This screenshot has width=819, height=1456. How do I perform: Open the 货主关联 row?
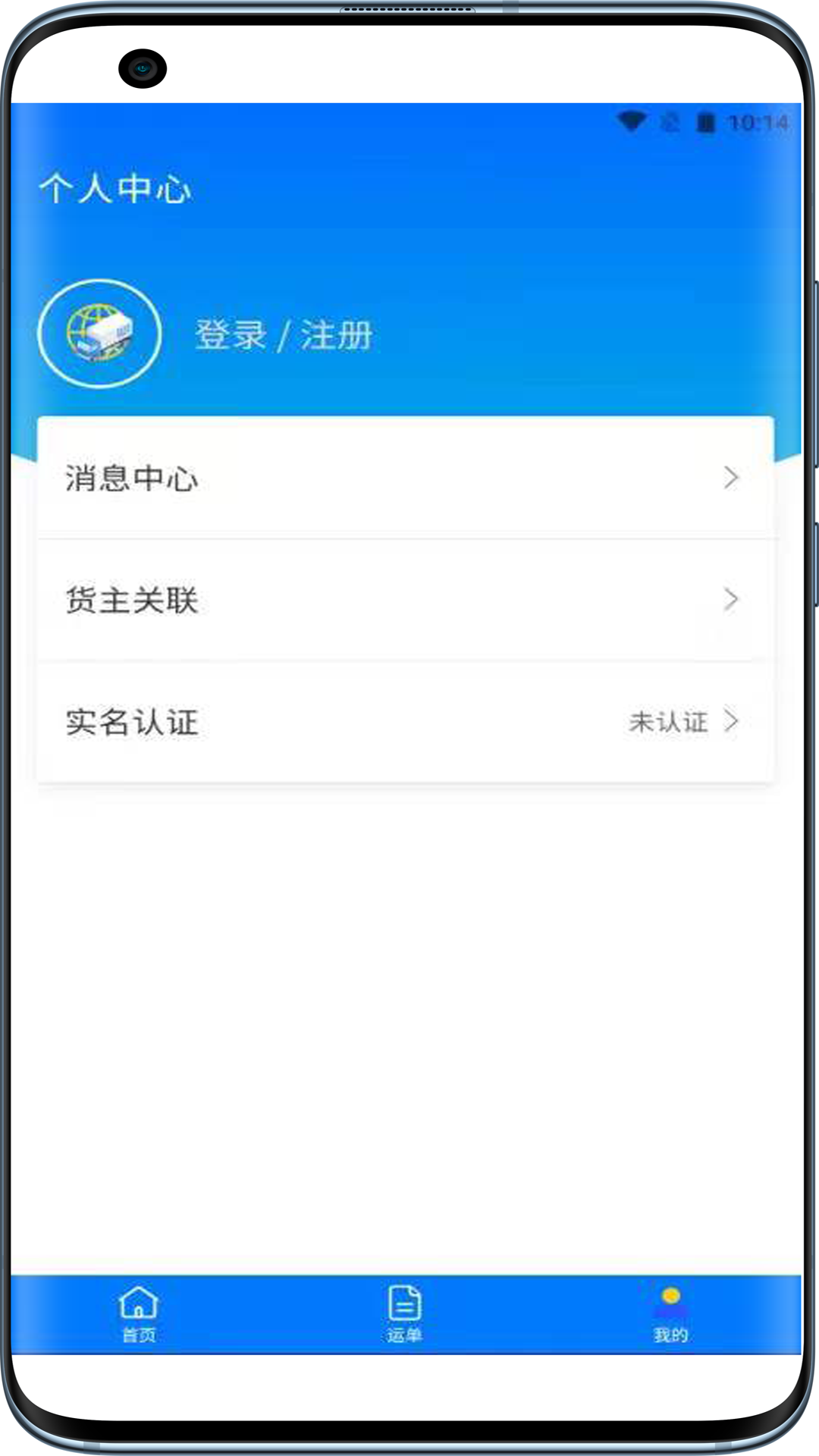pyautogui.click(x=405, y=600)
